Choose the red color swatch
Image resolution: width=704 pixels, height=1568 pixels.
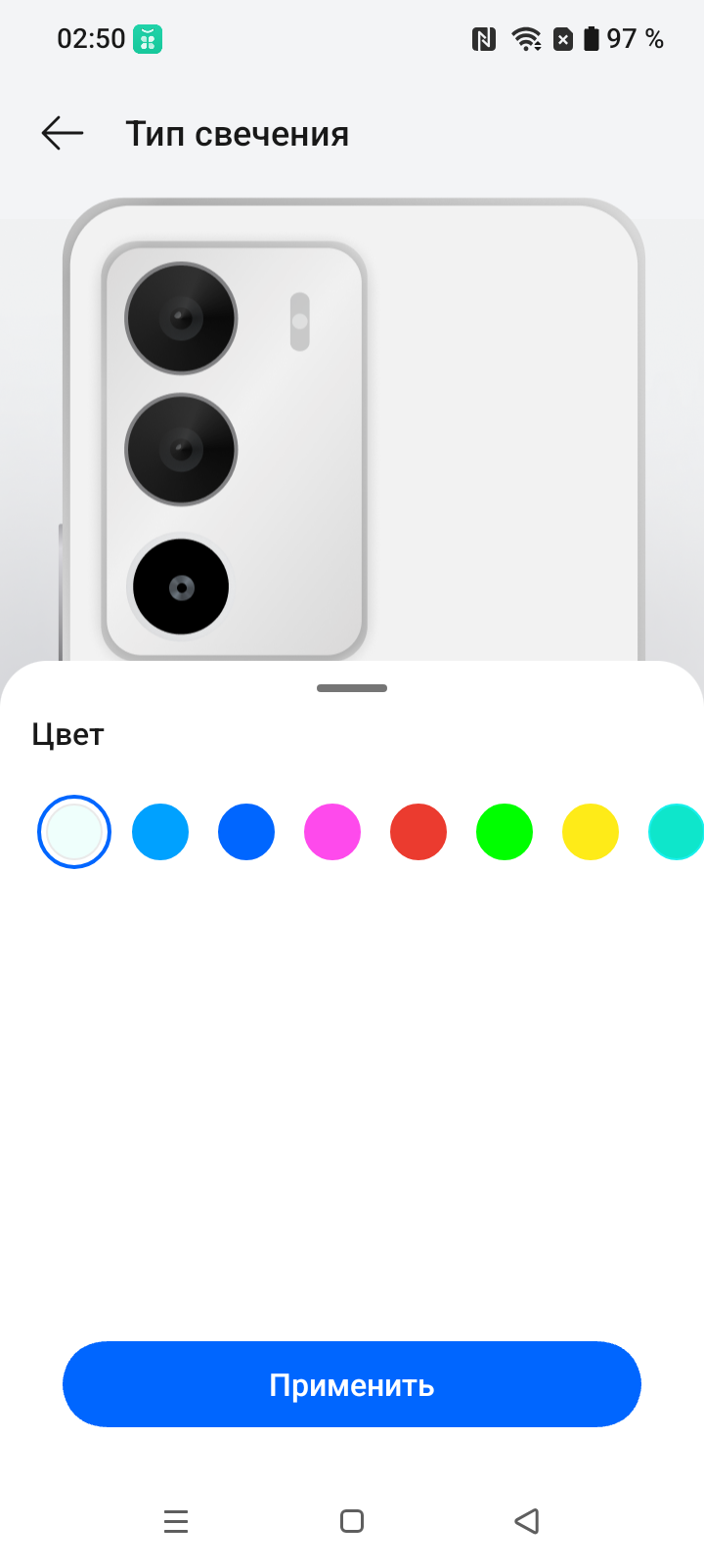[x=418, y=832]
